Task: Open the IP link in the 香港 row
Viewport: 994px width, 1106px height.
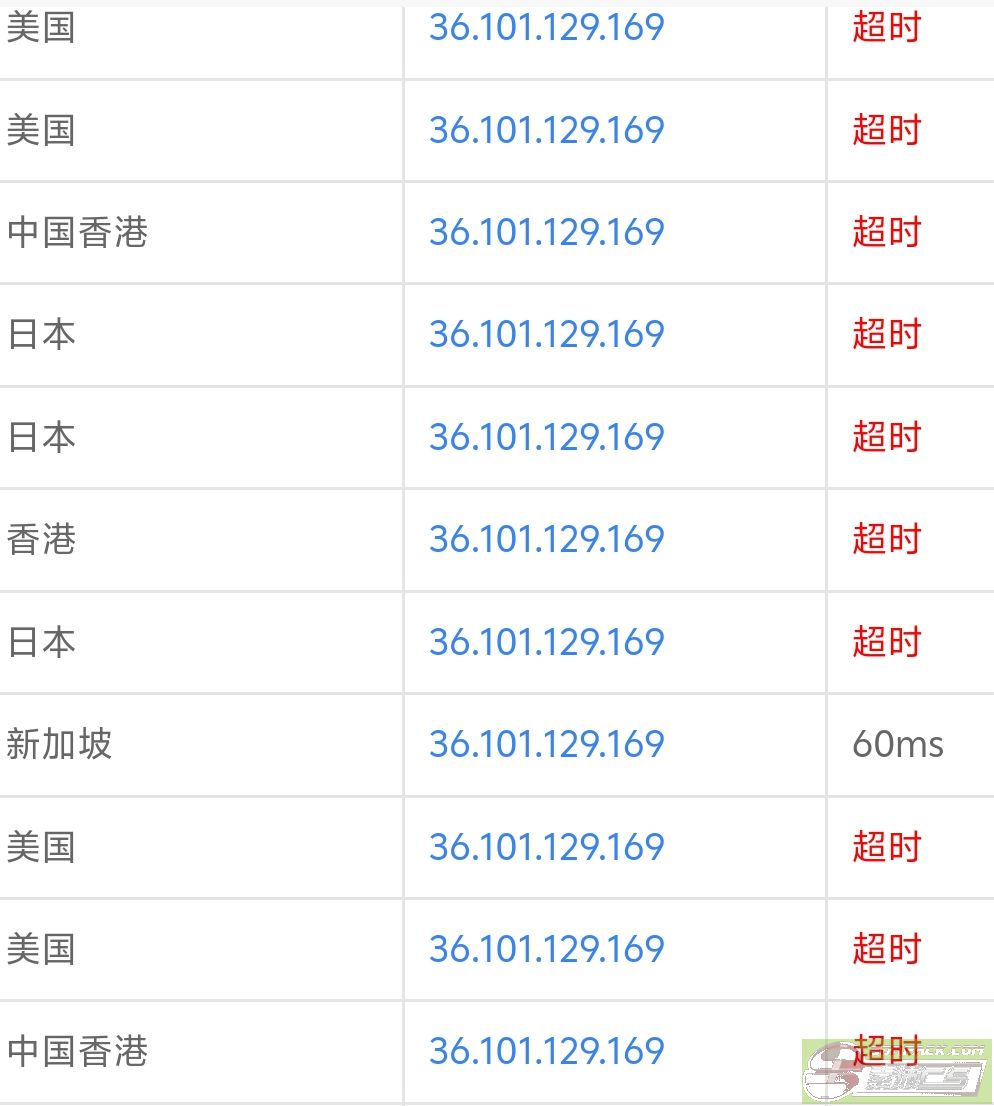Action: pyautogui.click(x=546, y=539)
